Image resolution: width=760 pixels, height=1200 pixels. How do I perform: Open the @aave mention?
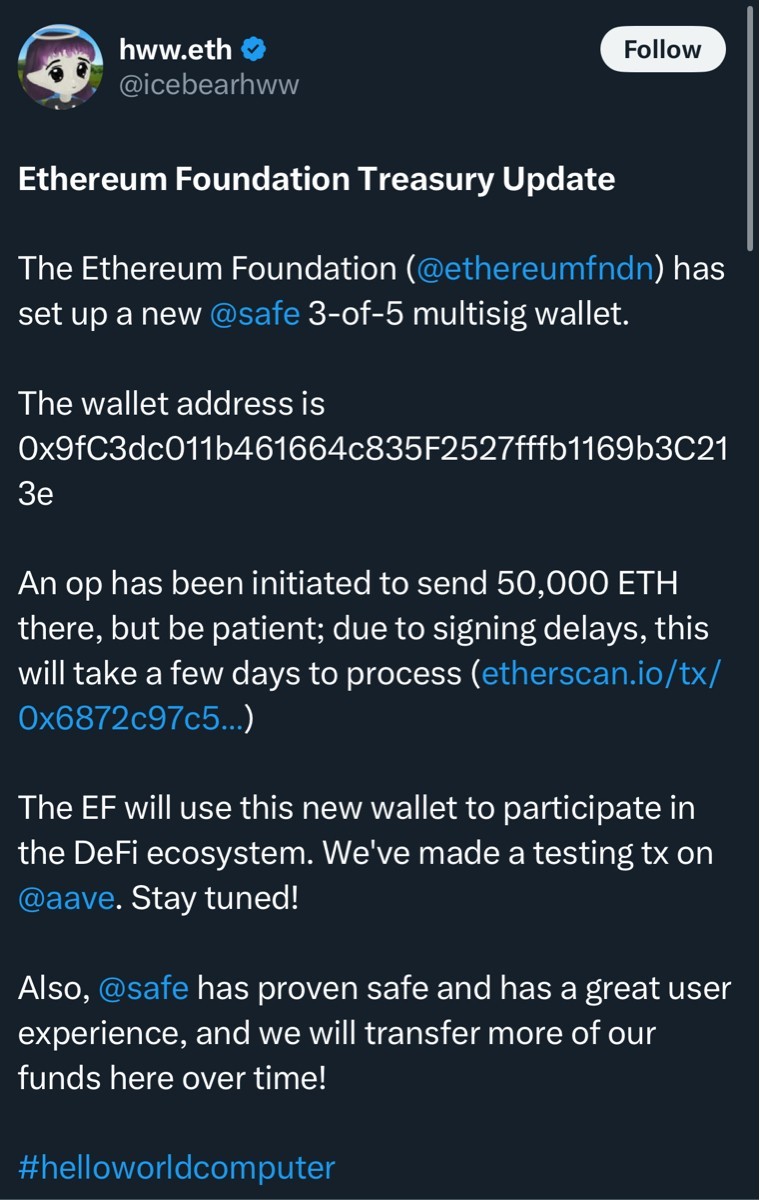click(x=70, y=897)
